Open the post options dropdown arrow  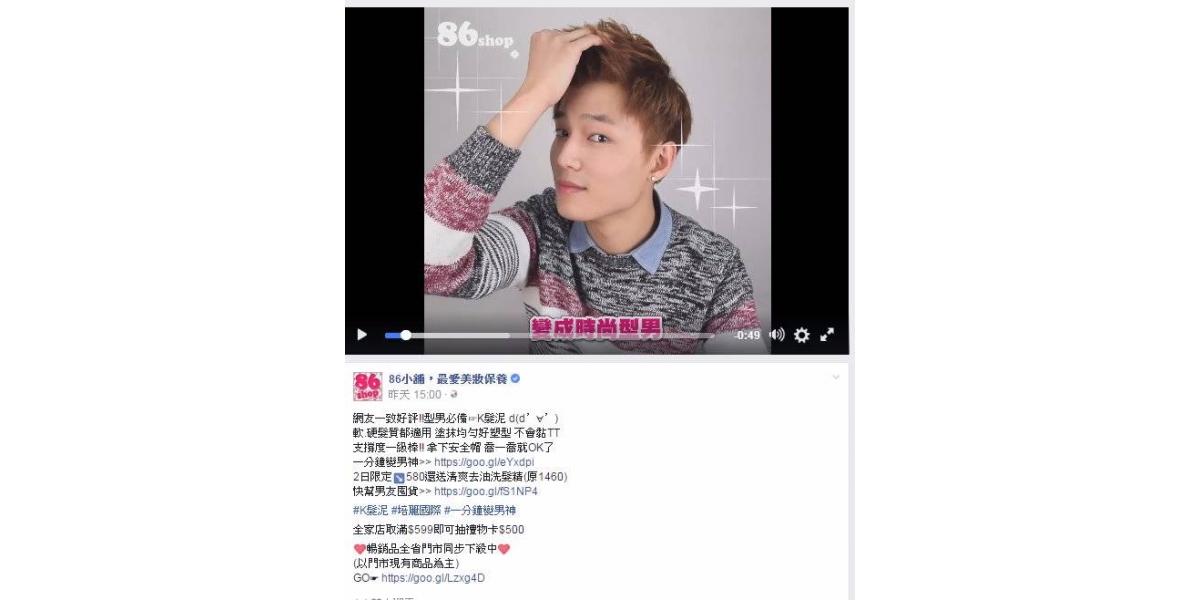836,378
